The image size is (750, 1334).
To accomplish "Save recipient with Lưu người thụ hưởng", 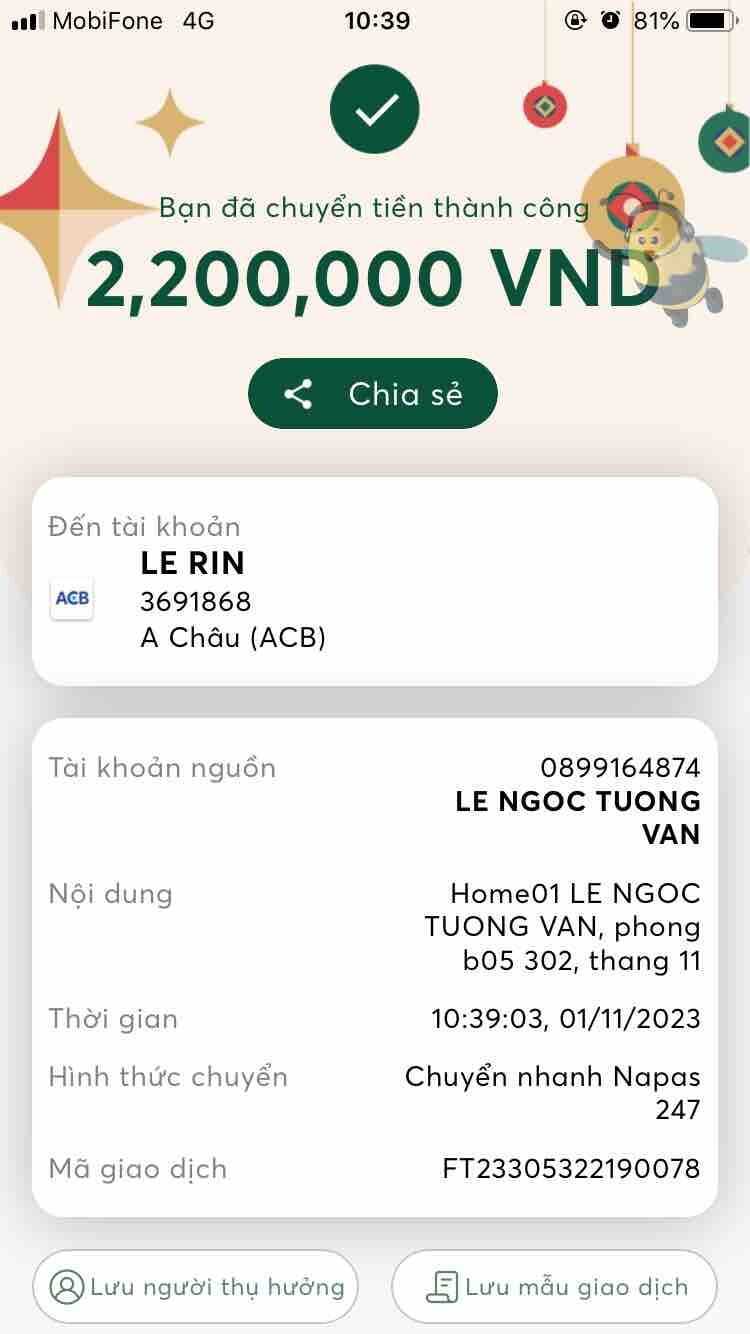I will [195, 1286].
